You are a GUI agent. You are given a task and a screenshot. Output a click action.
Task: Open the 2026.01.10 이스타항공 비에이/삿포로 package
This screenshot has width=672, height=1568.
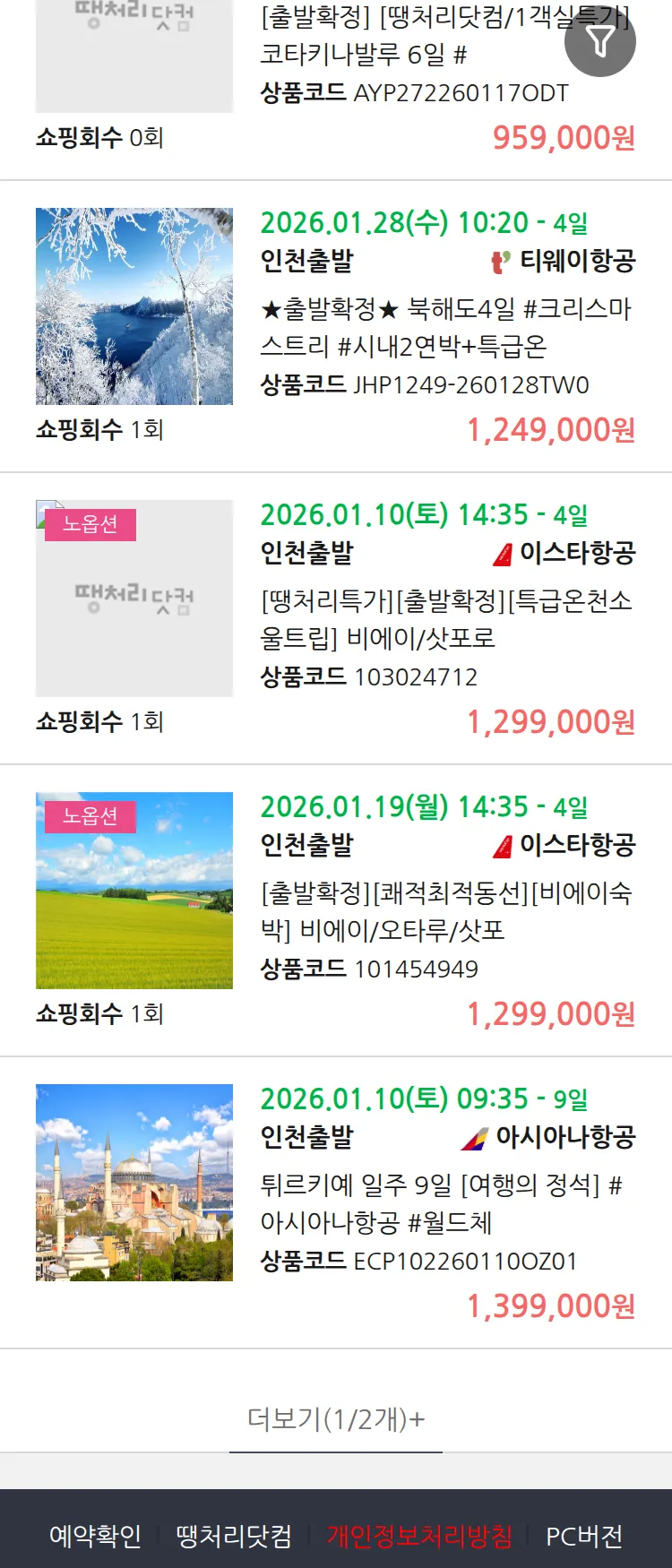[x=445, y=620]
